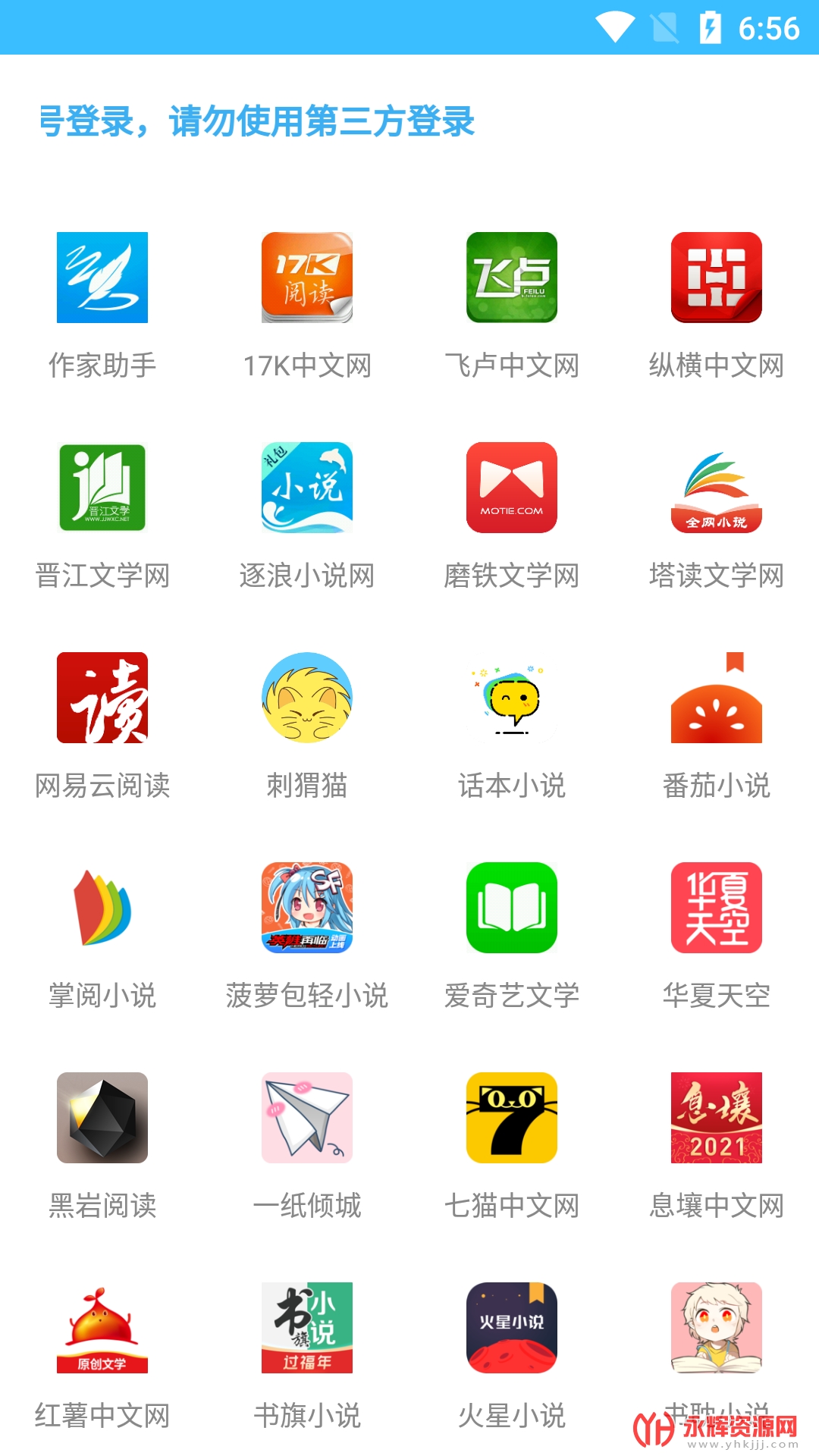Open 菠萝包轻小说

[307, 908]
